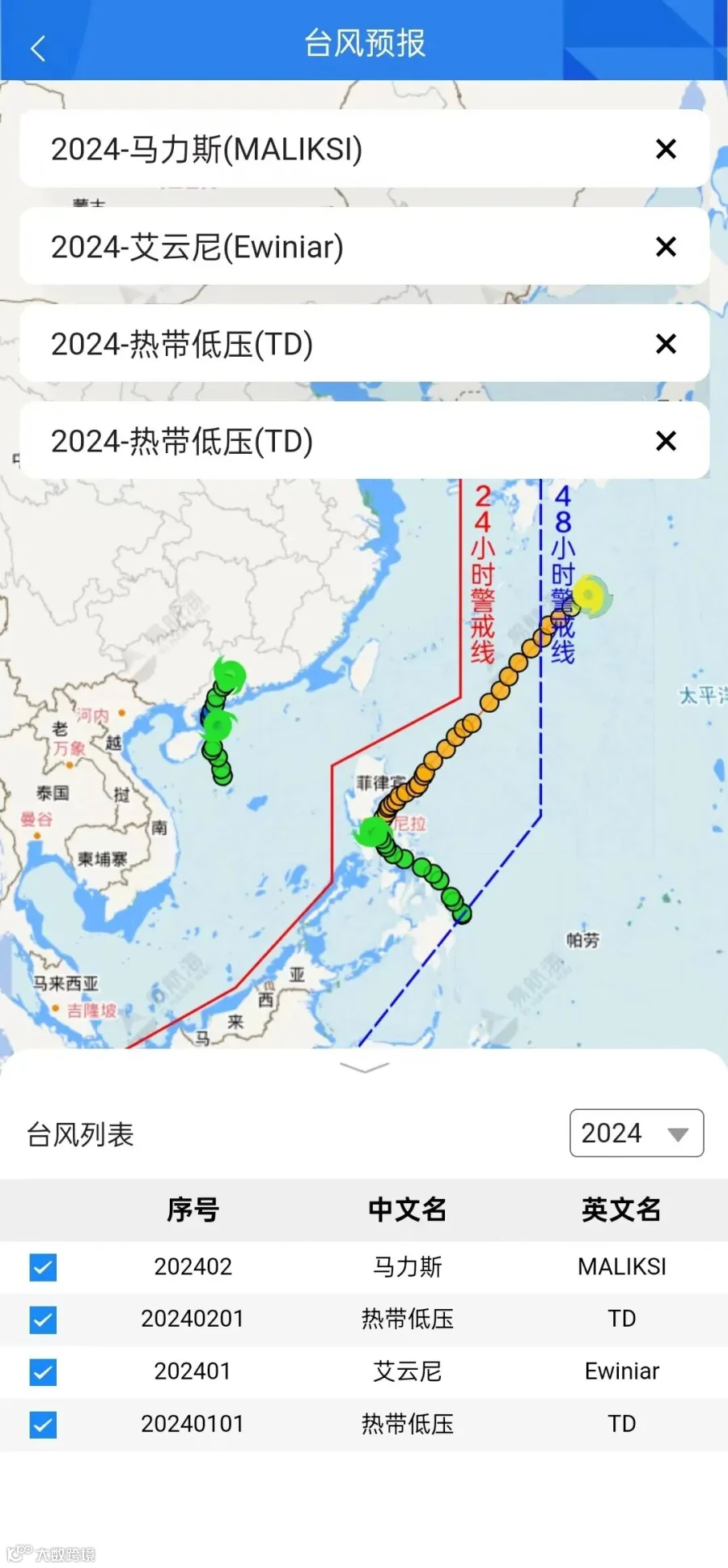Uncheck typhoon 202401 艾云尼

pos(43,1372)
